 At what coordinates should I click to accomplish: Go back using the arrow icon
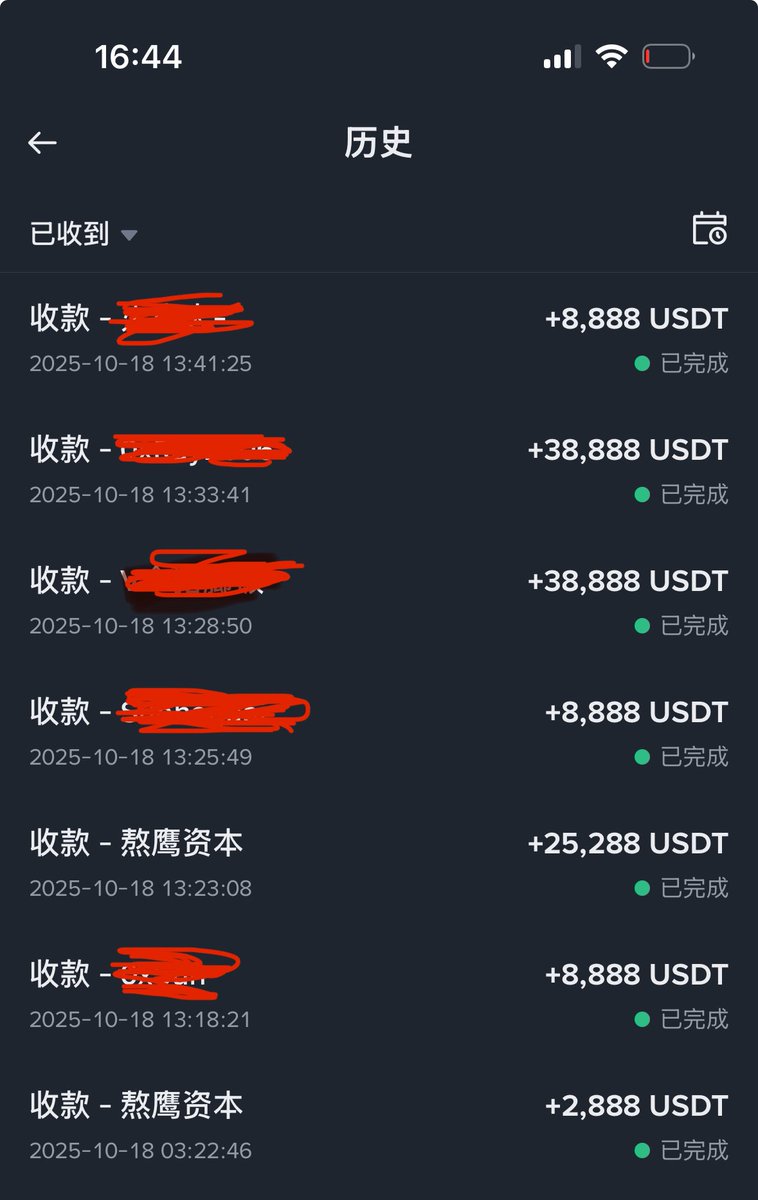[x=42, y=143]
